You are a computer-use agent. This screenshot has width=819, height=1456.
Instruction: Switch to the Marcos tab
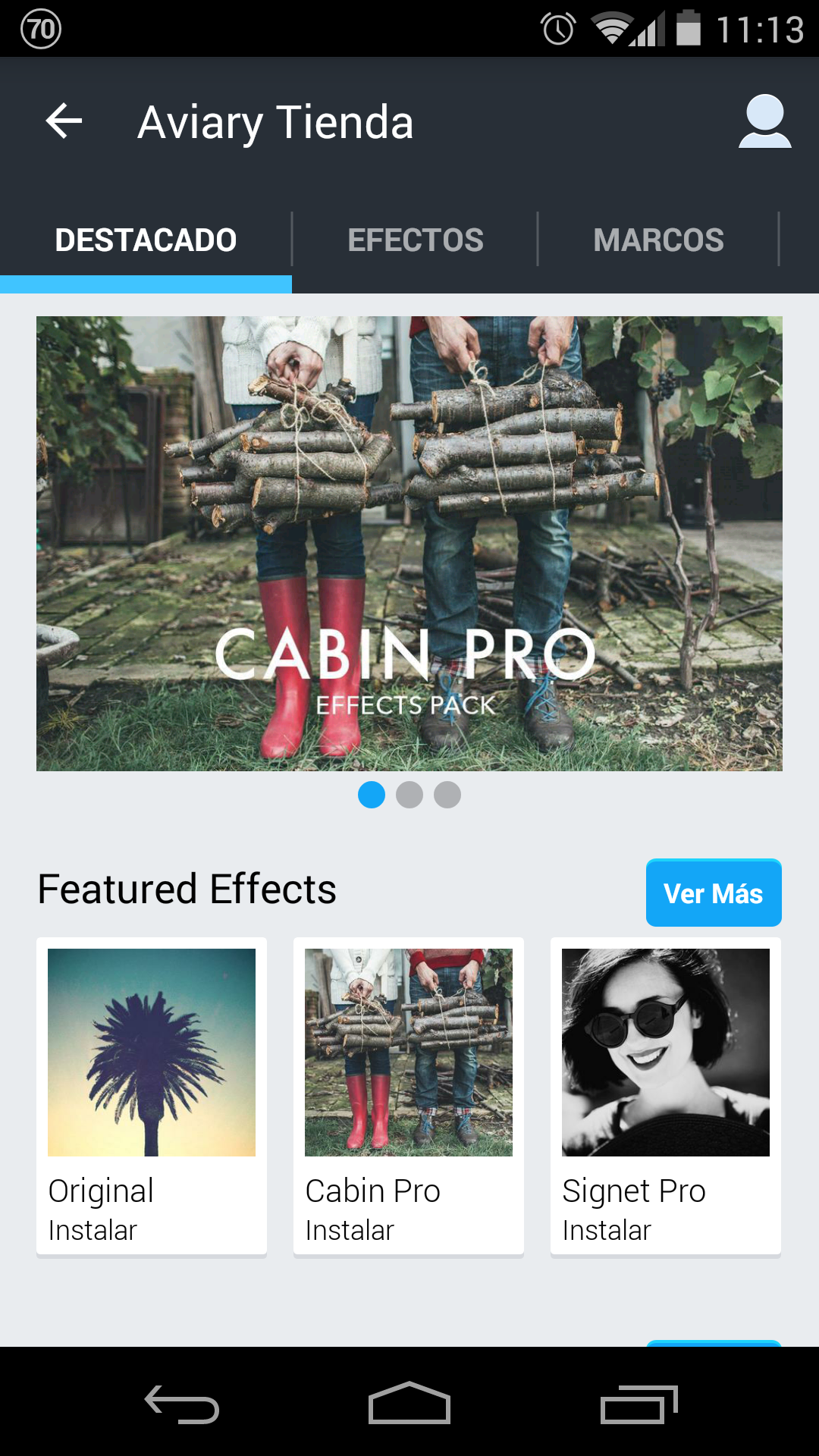click(658, 240)
